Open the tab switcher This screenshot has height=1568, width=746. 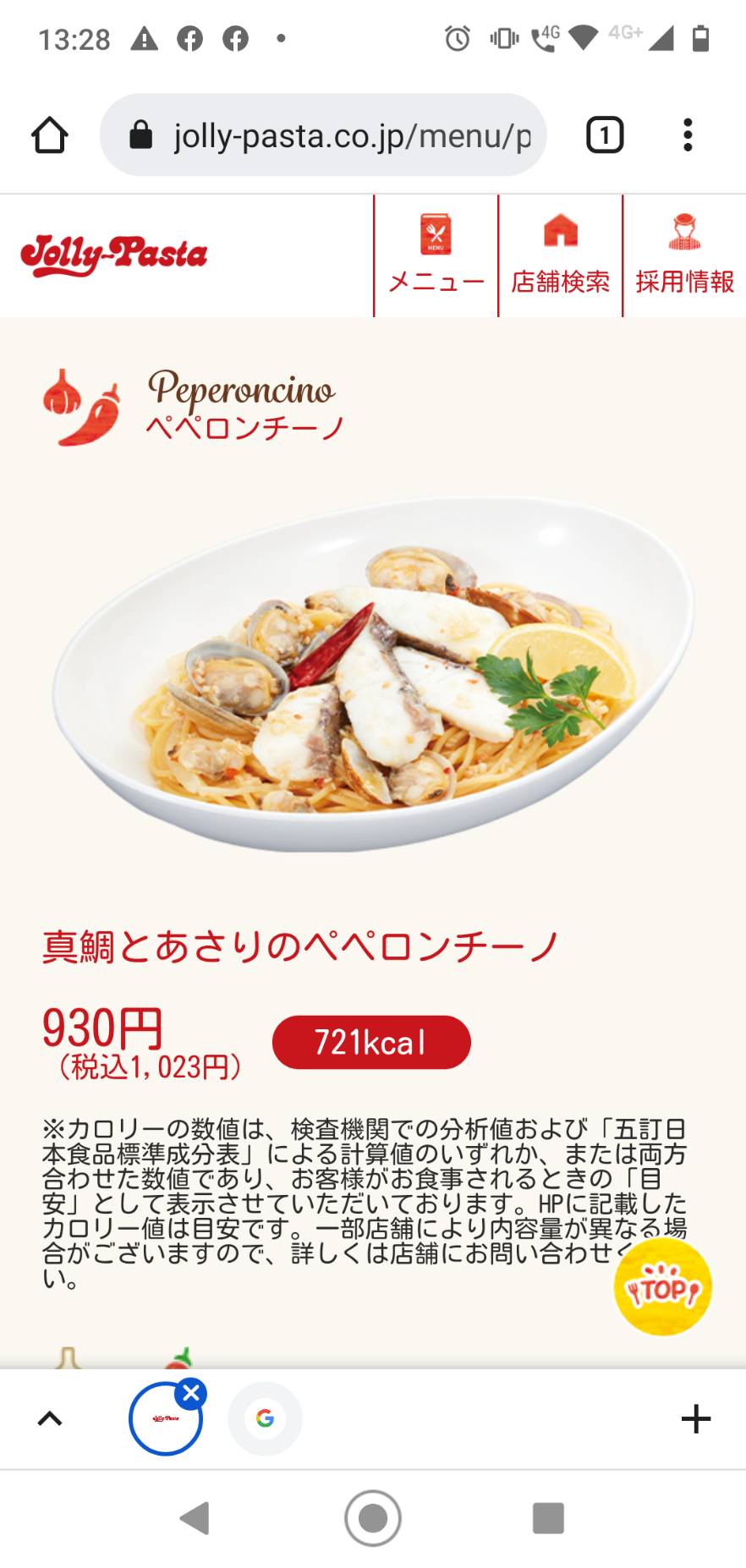(x=605, y=135)
